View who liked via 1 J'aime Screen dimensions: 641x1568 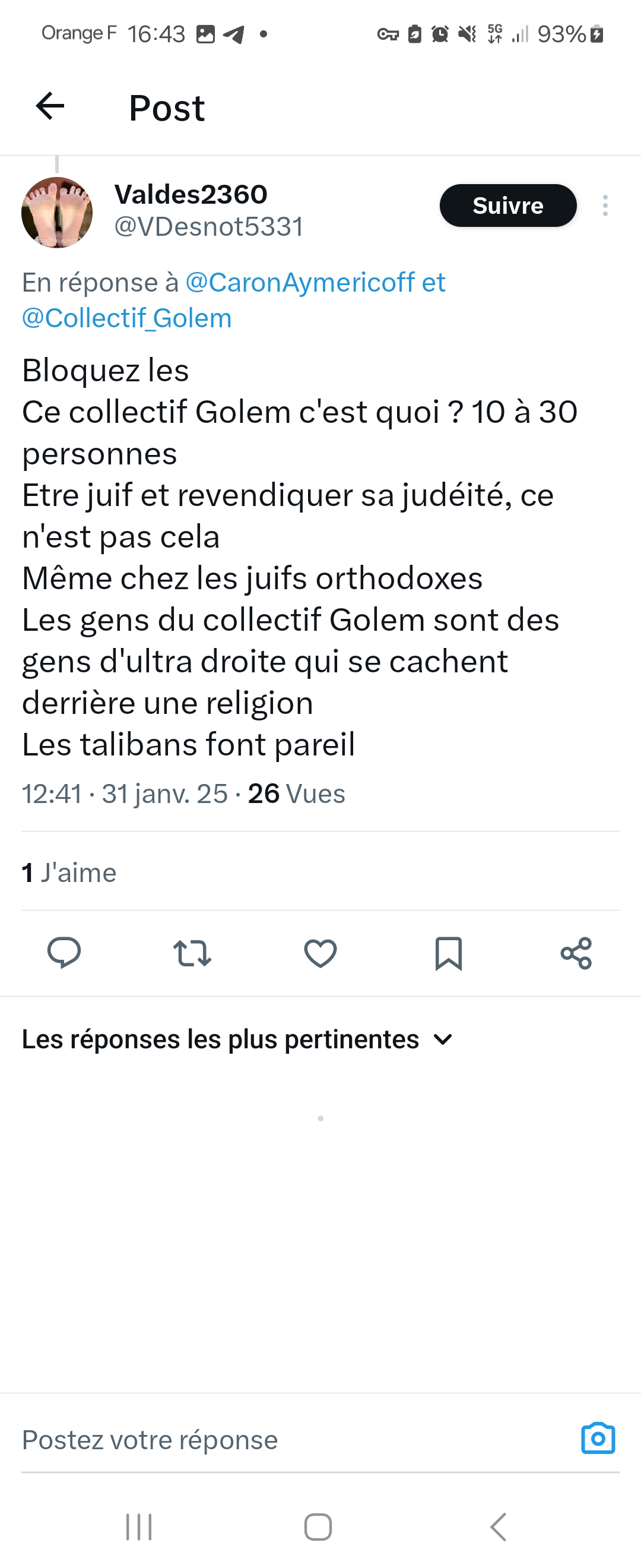pos(69,872)
